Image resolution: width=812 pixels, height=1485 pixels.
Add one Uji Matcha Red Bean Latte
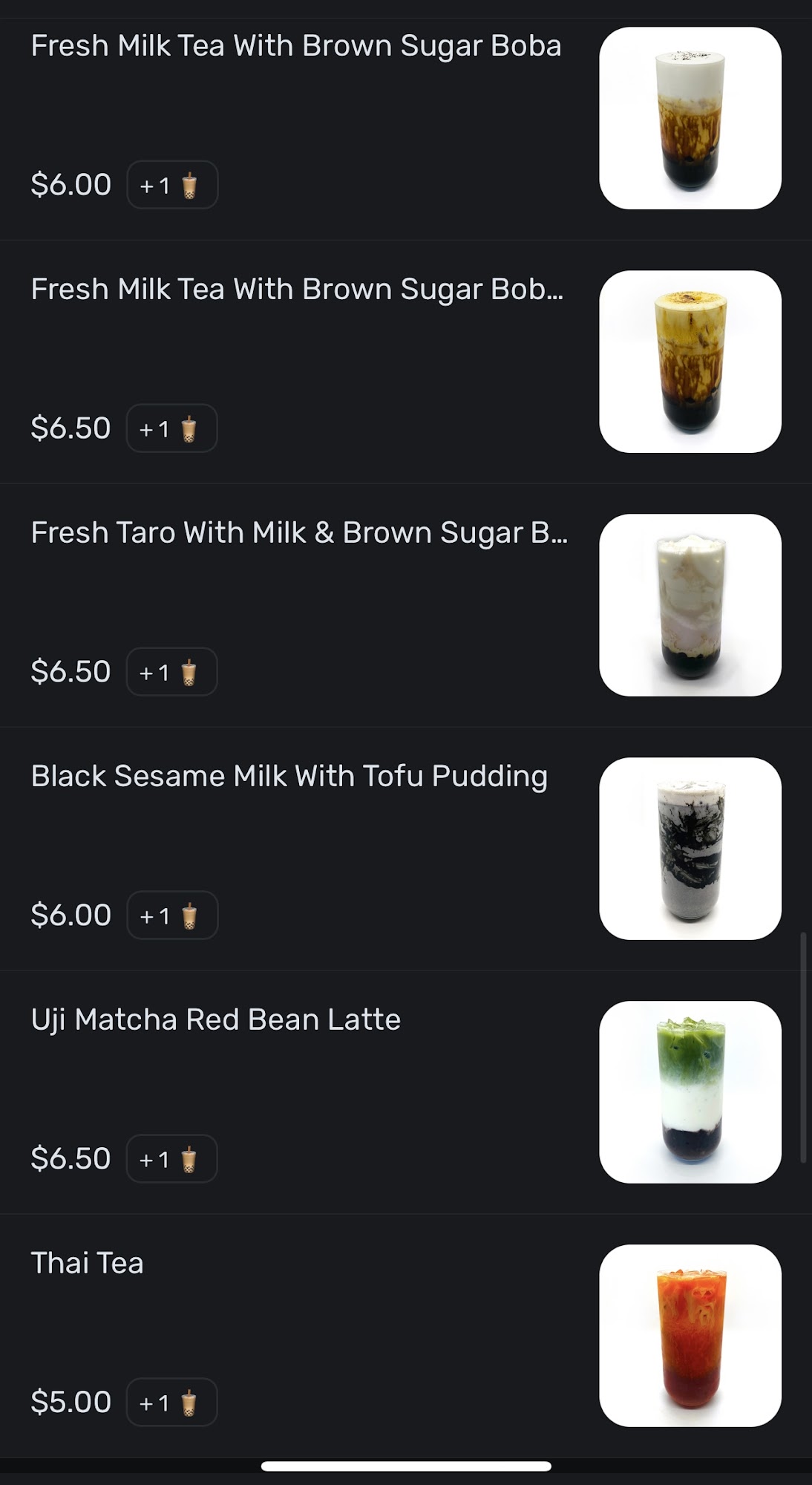pyautogui.click(x=171, y=1159)
